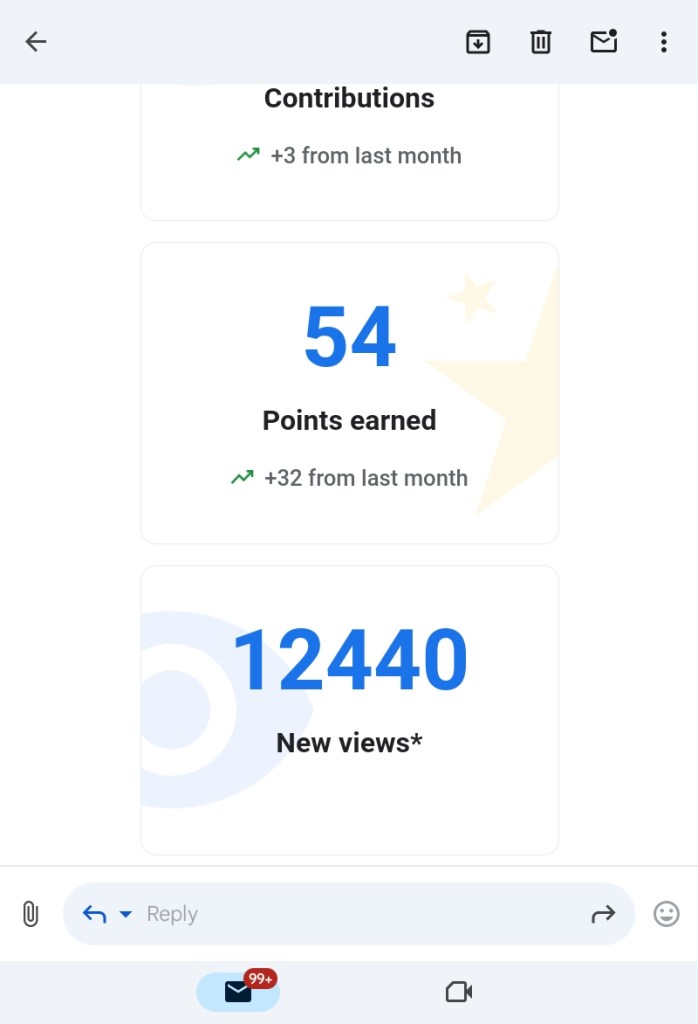The image size is (698, 1024).
Task: Switch to the Meet video tab
Action: click(x=458, y=991)
